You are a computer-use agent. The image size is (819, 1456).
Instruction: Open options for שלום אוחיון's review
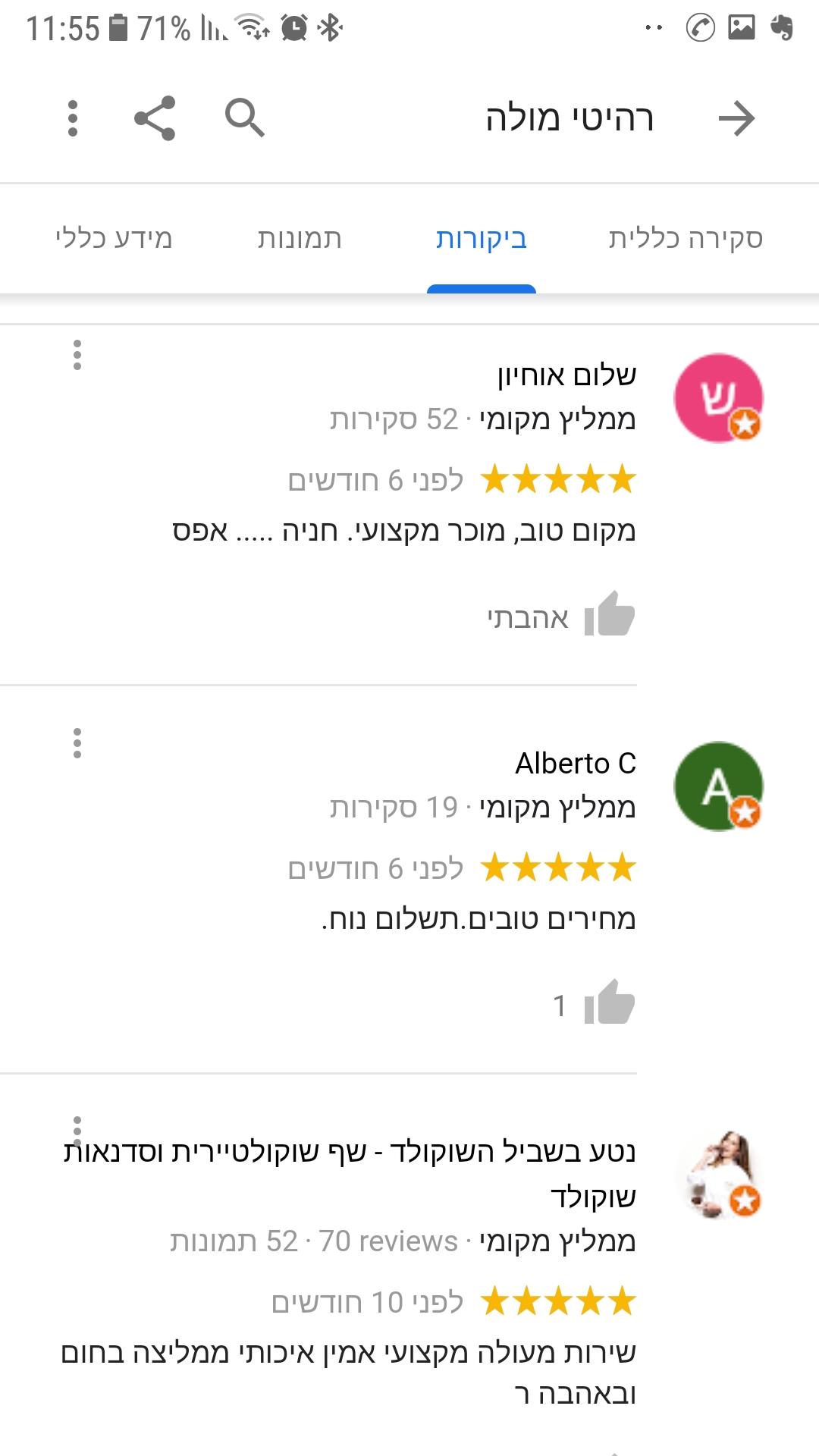click(x=77, y=355)
